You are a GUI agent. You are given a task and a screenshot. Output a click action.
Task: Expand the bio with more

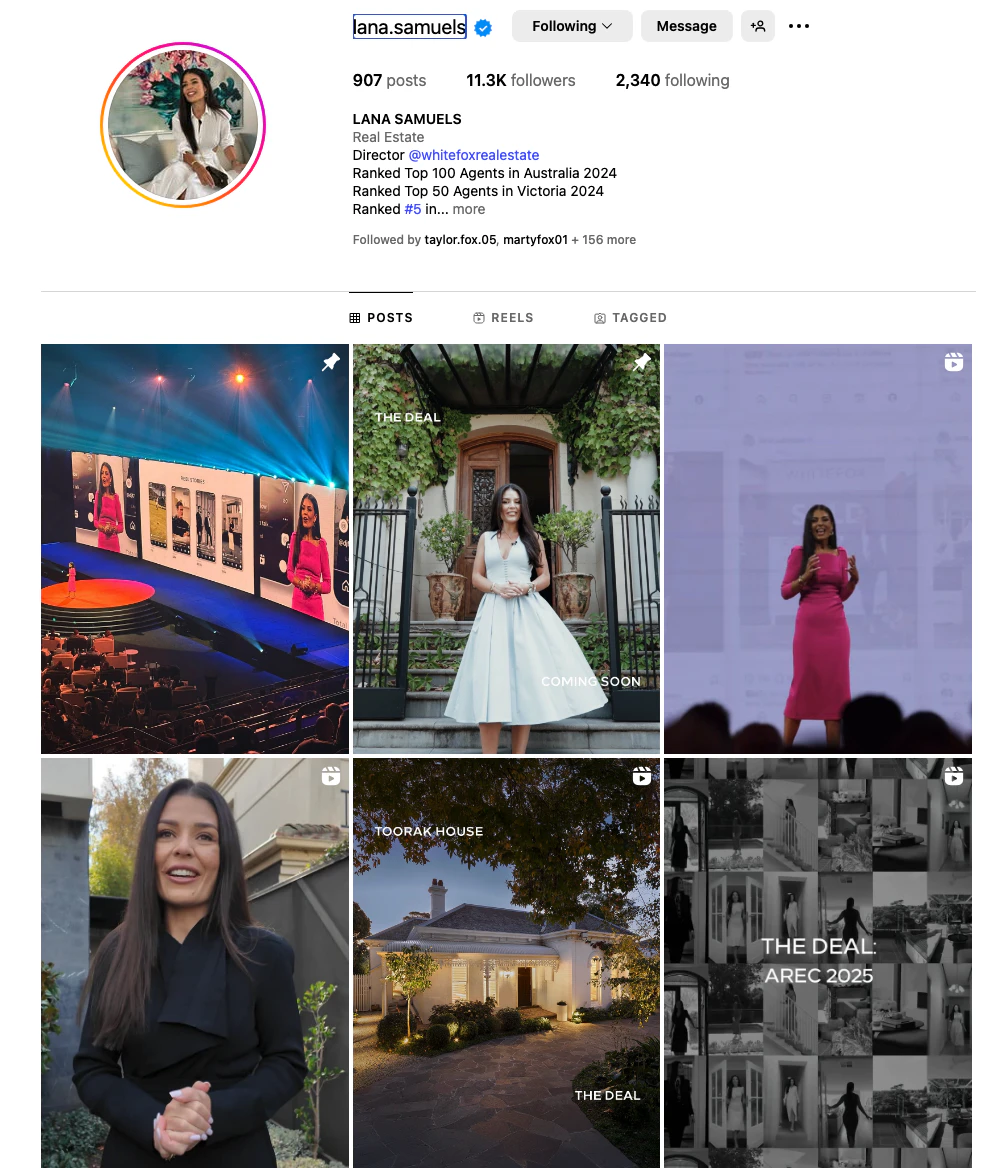468,209
